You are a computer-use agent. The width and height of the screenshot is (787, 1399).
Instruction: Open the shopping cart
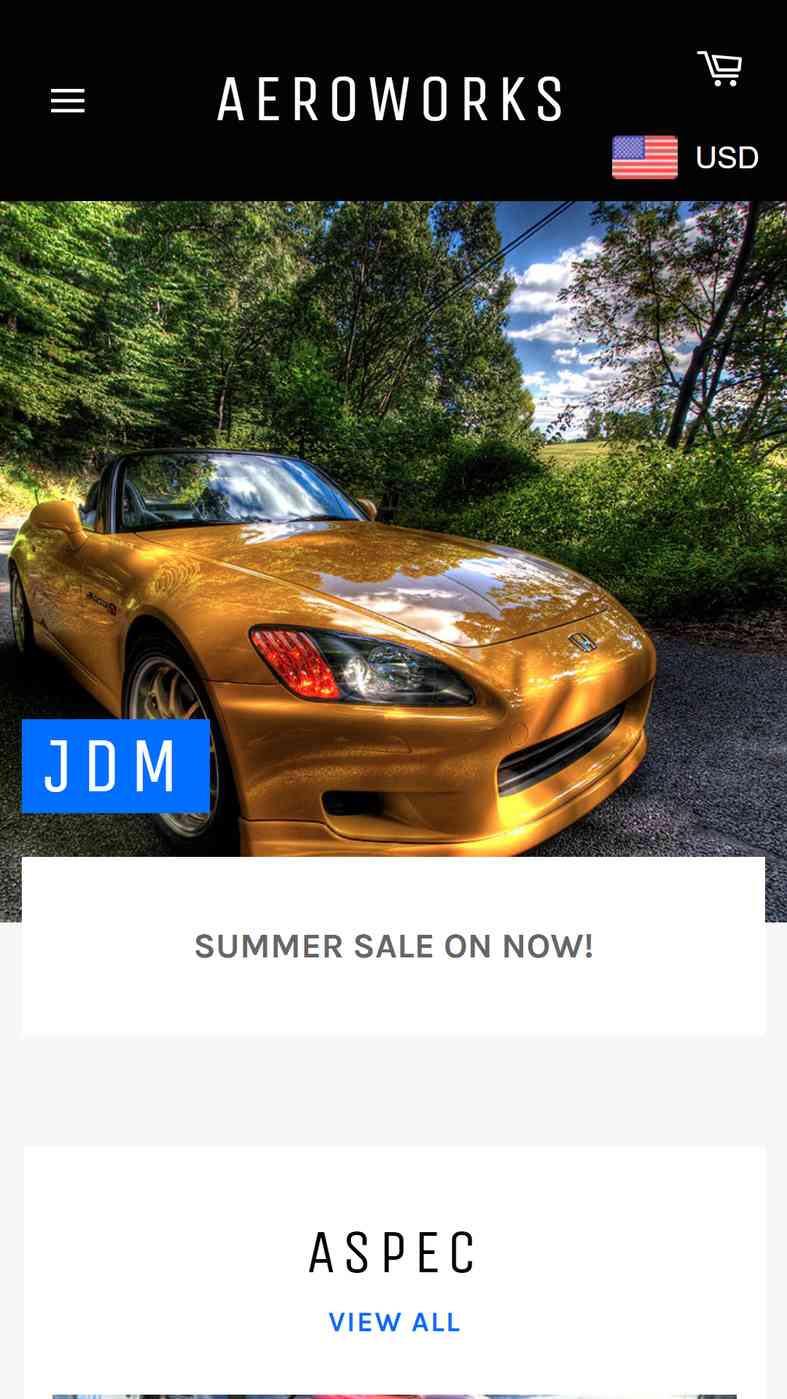tap(720, 69)
